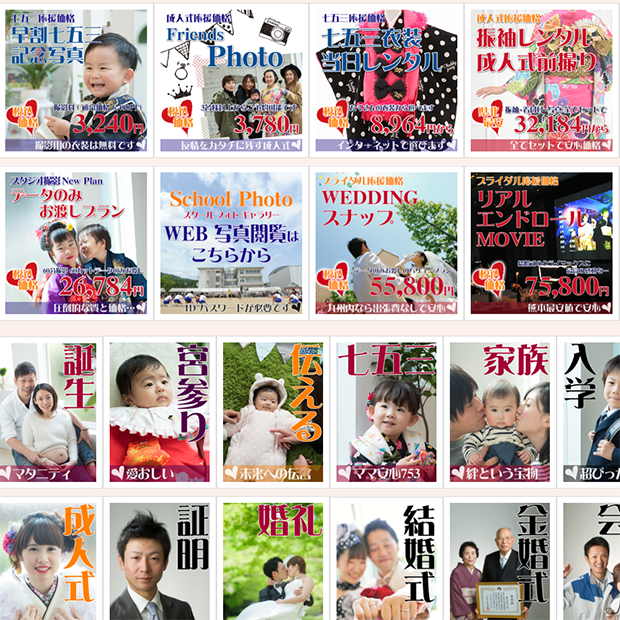Open School Photo WEB写真閲覧 gallery
620x620 pixels.
(231, 244)
